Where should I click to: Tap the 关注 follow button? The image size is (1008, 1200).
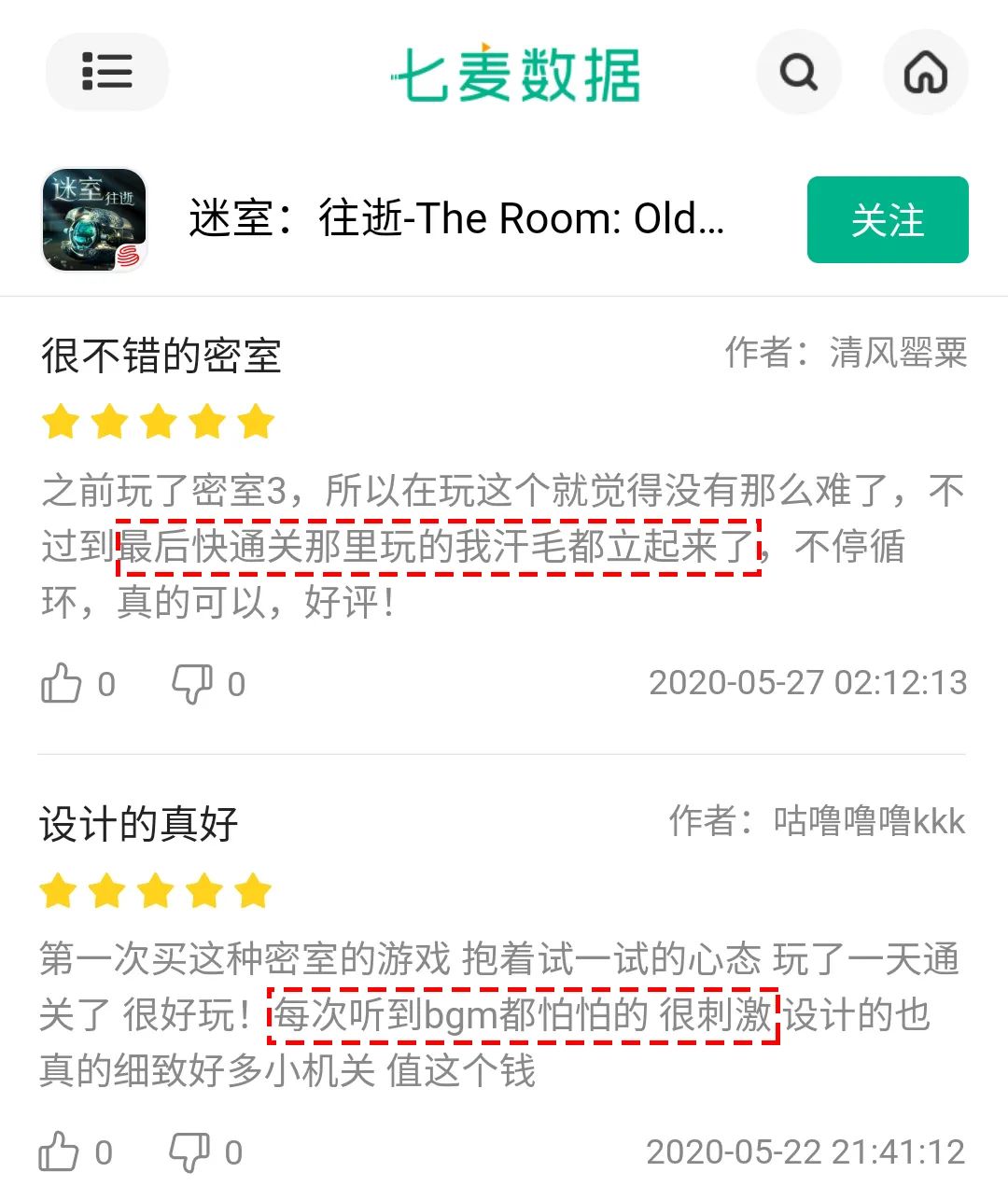pos(887,220)
